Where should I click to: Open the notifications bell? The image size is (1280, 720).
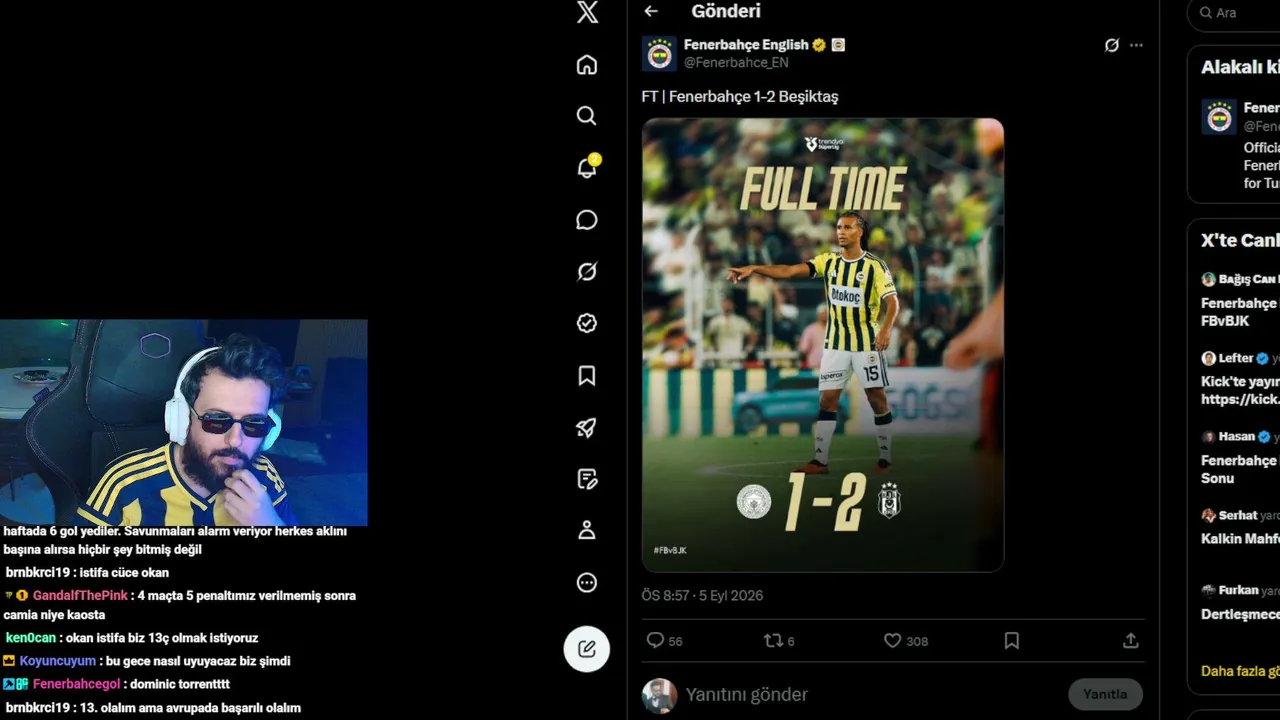[x=587, y=168]
